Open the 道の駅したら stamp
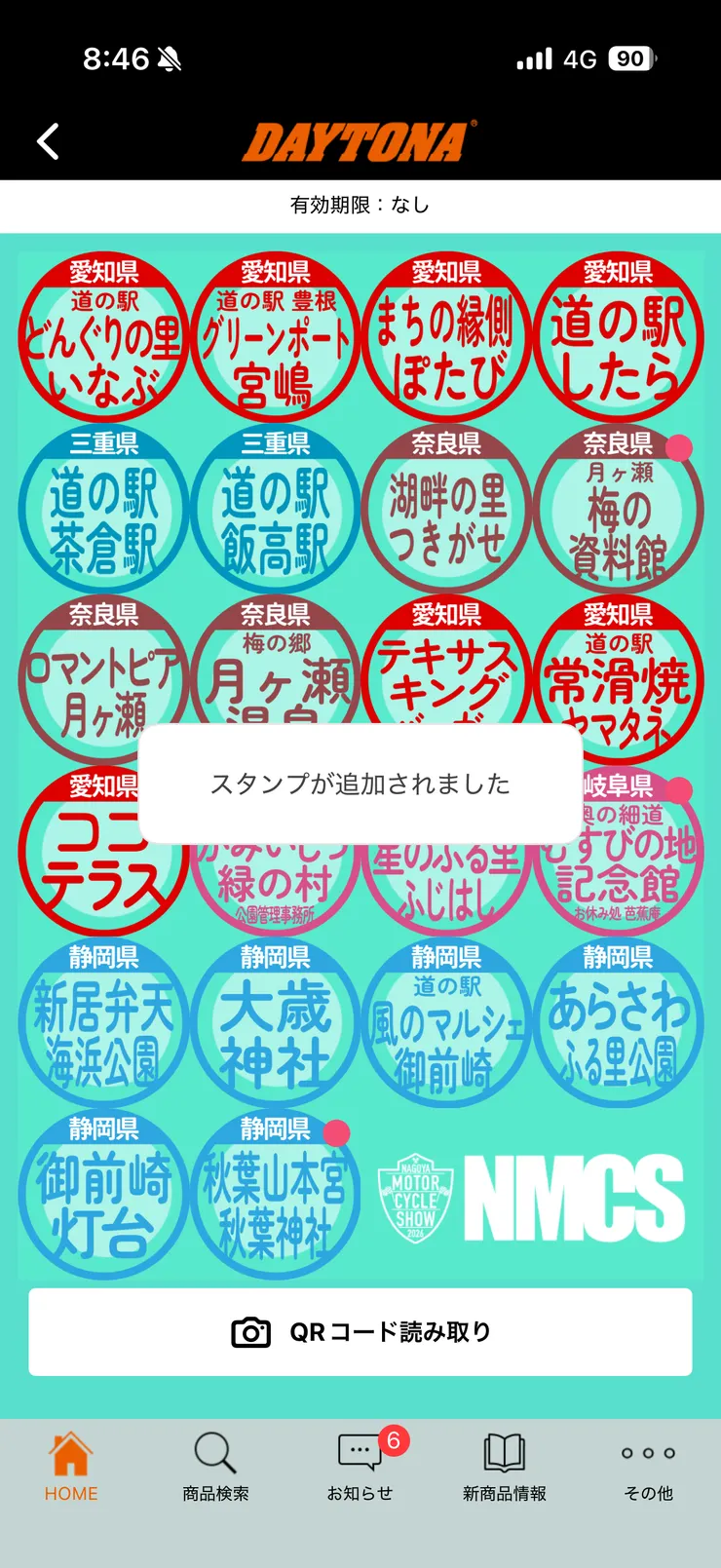 618,336
